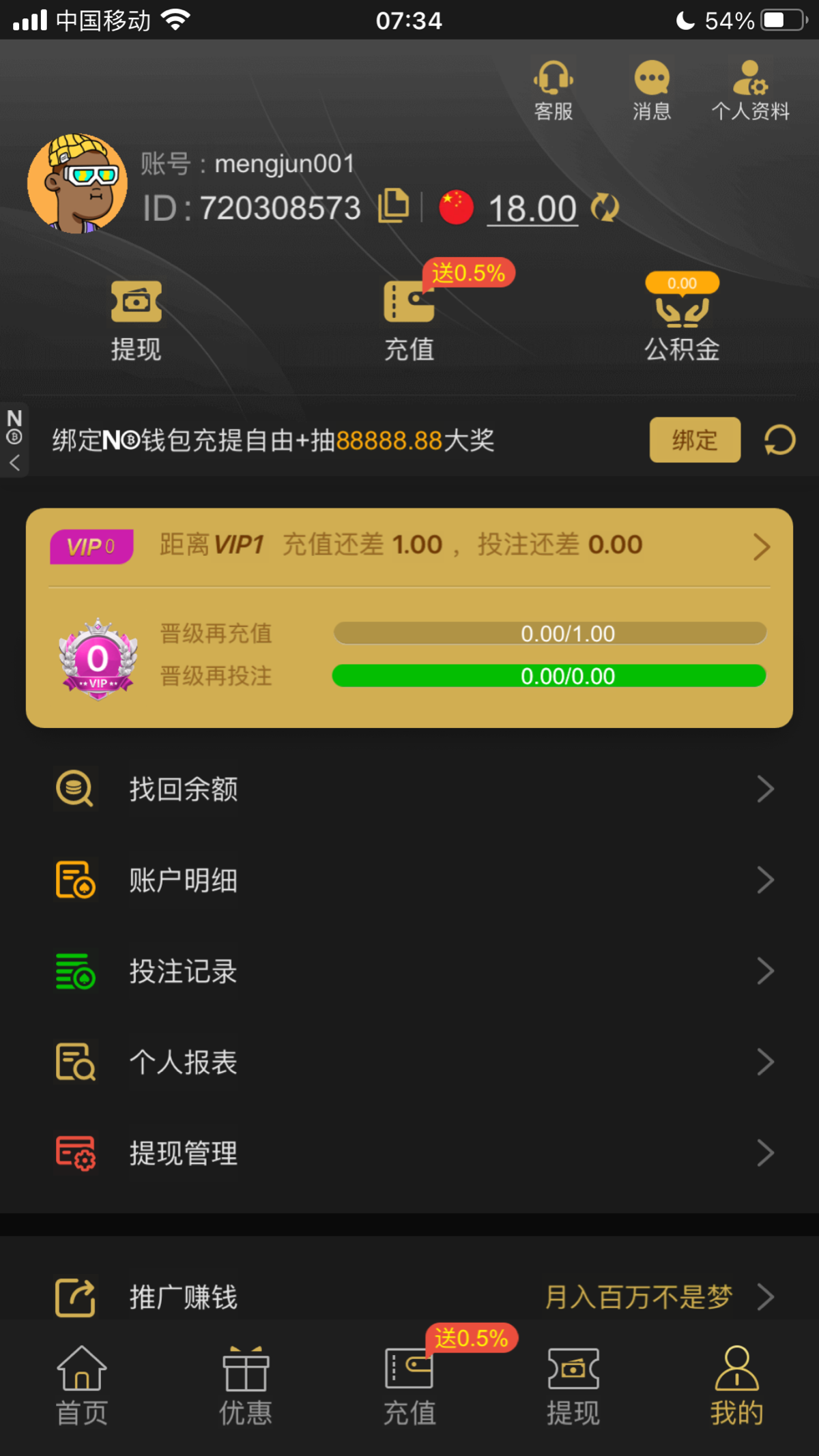Tap refresh icon beside 绑定
The image size is (819, 1456).
pos(779,440)
